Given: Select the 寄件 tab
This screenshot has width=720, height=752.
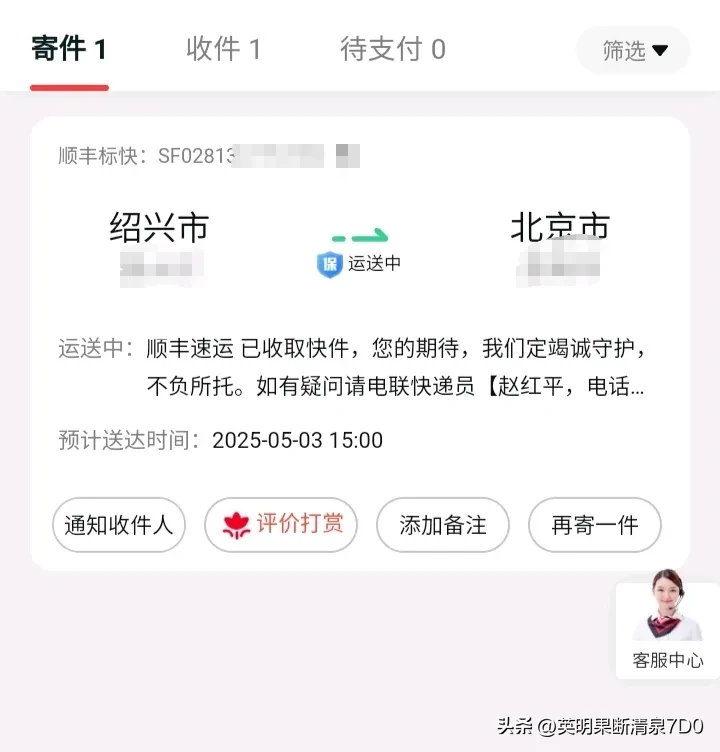Looking at the screenshot, I should 68,49.
